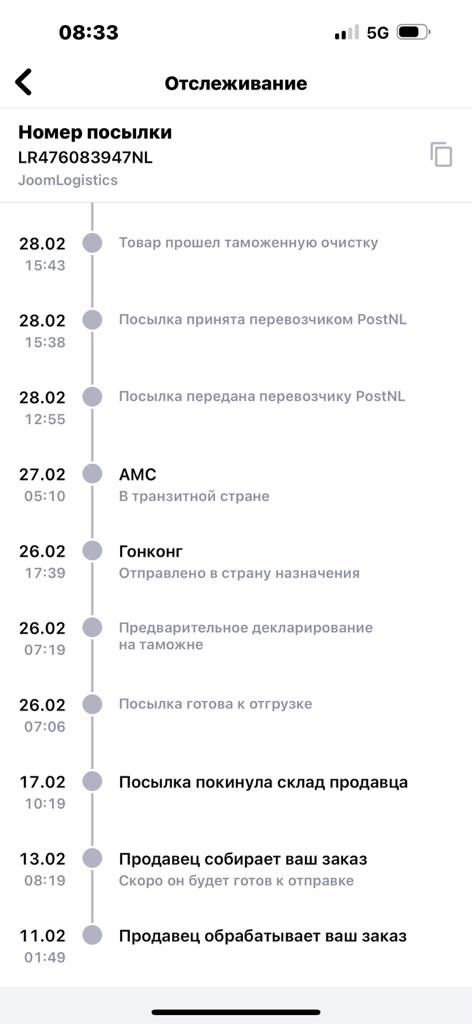The height and width of the screenshot is (1024, 472).
Task: Copy the parcel tracking number
Action: (441, 154)
